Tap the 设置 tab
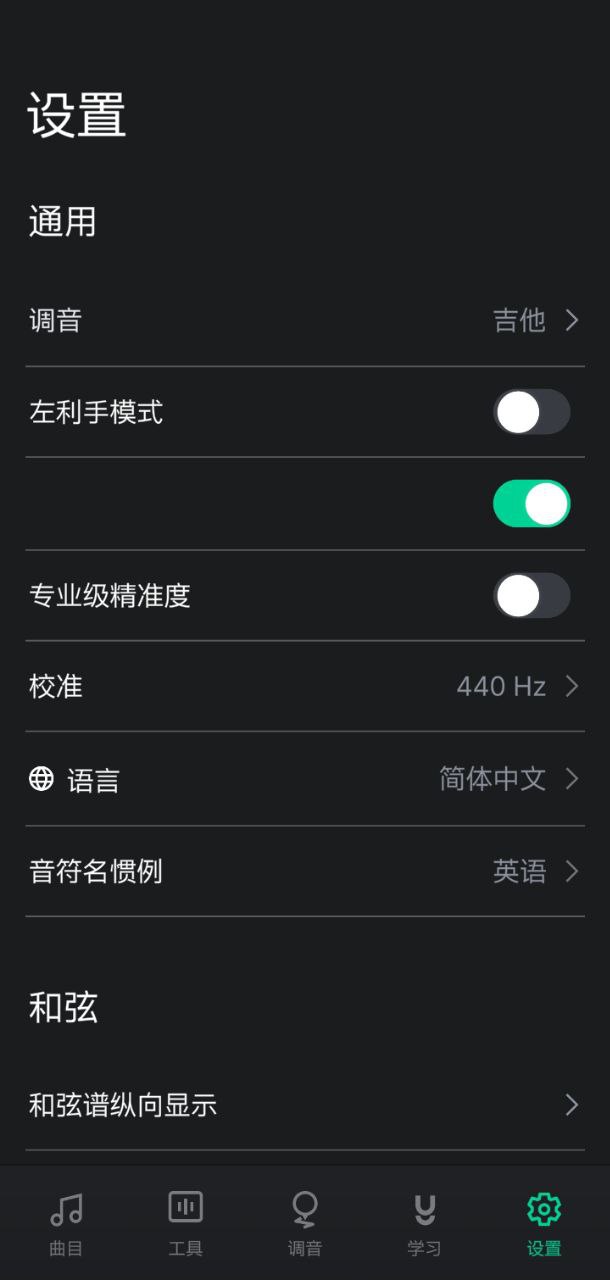610x1280 pixels. click(x=544, y=1222)
